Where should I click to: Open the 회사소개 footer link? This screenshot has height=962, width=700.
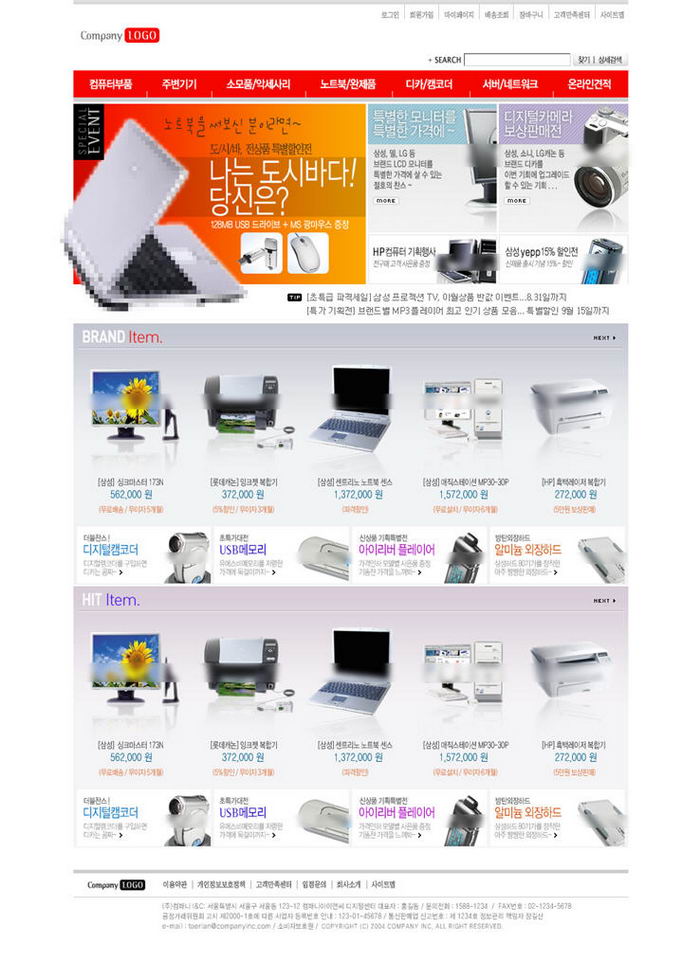[x=349, y=885]
